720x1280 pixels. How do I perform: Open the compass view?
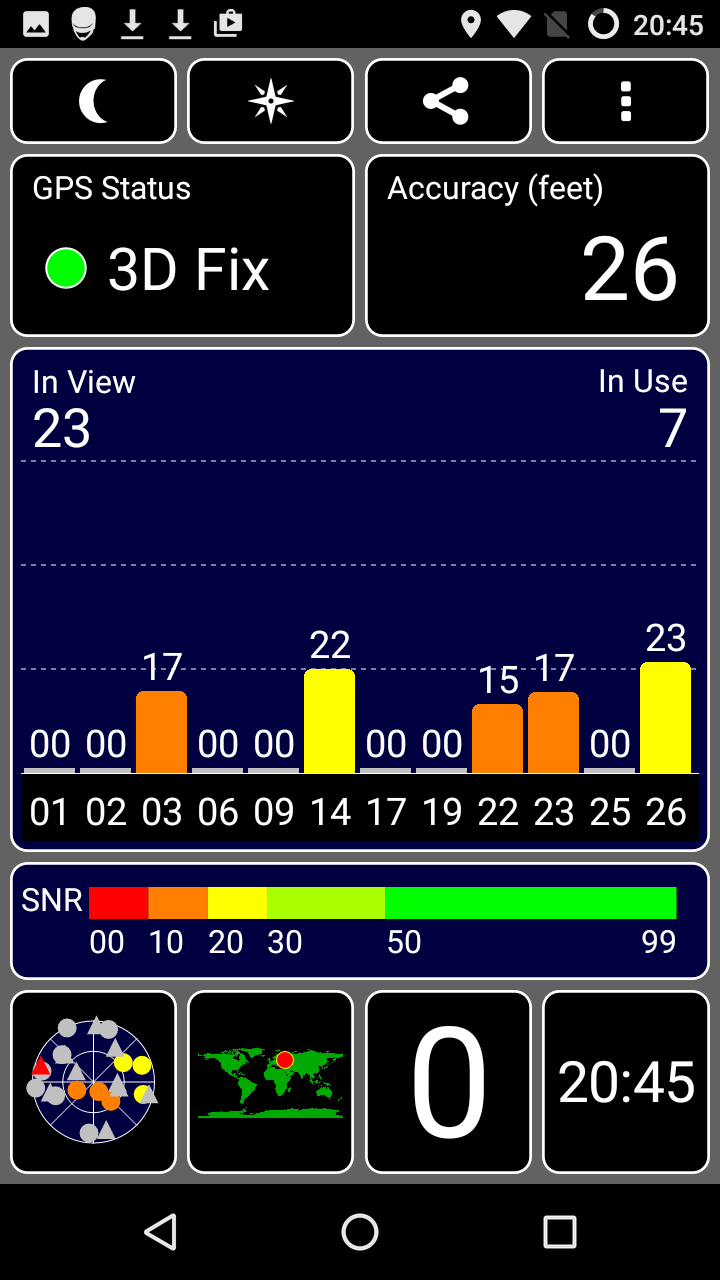tap(271, 101)
